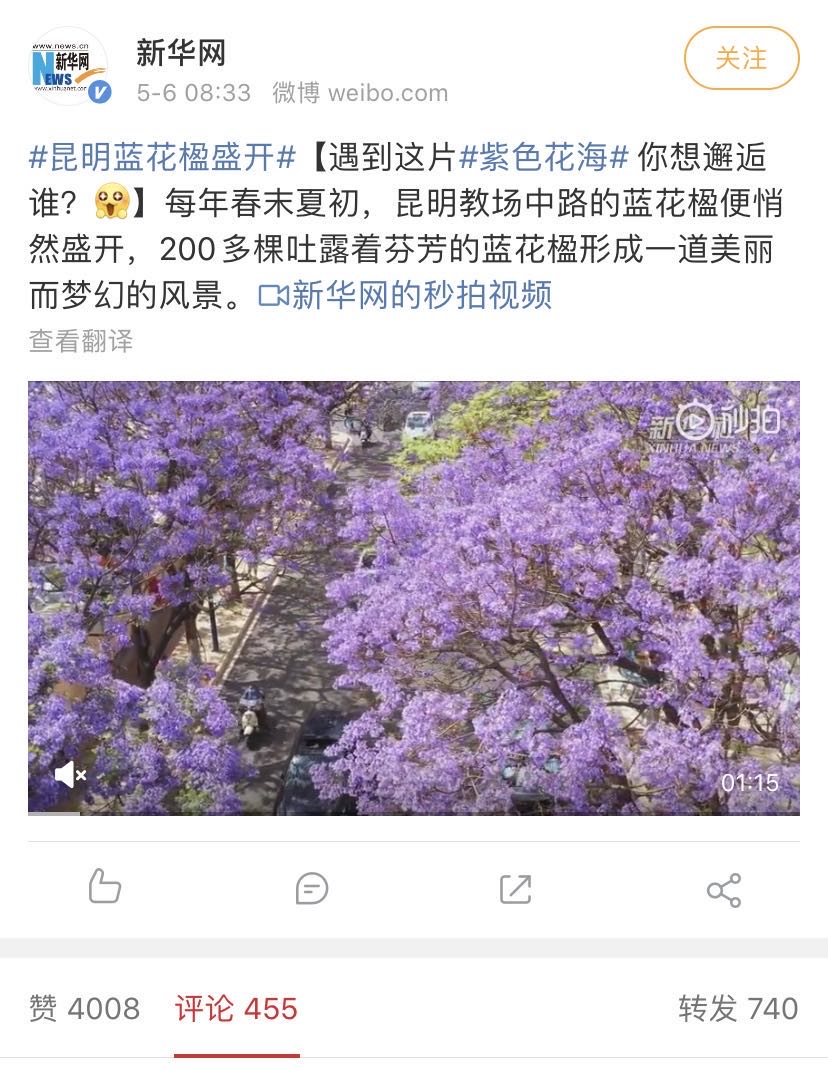Switch to the 赞 4008 tab

click(x=85, y=1008)
